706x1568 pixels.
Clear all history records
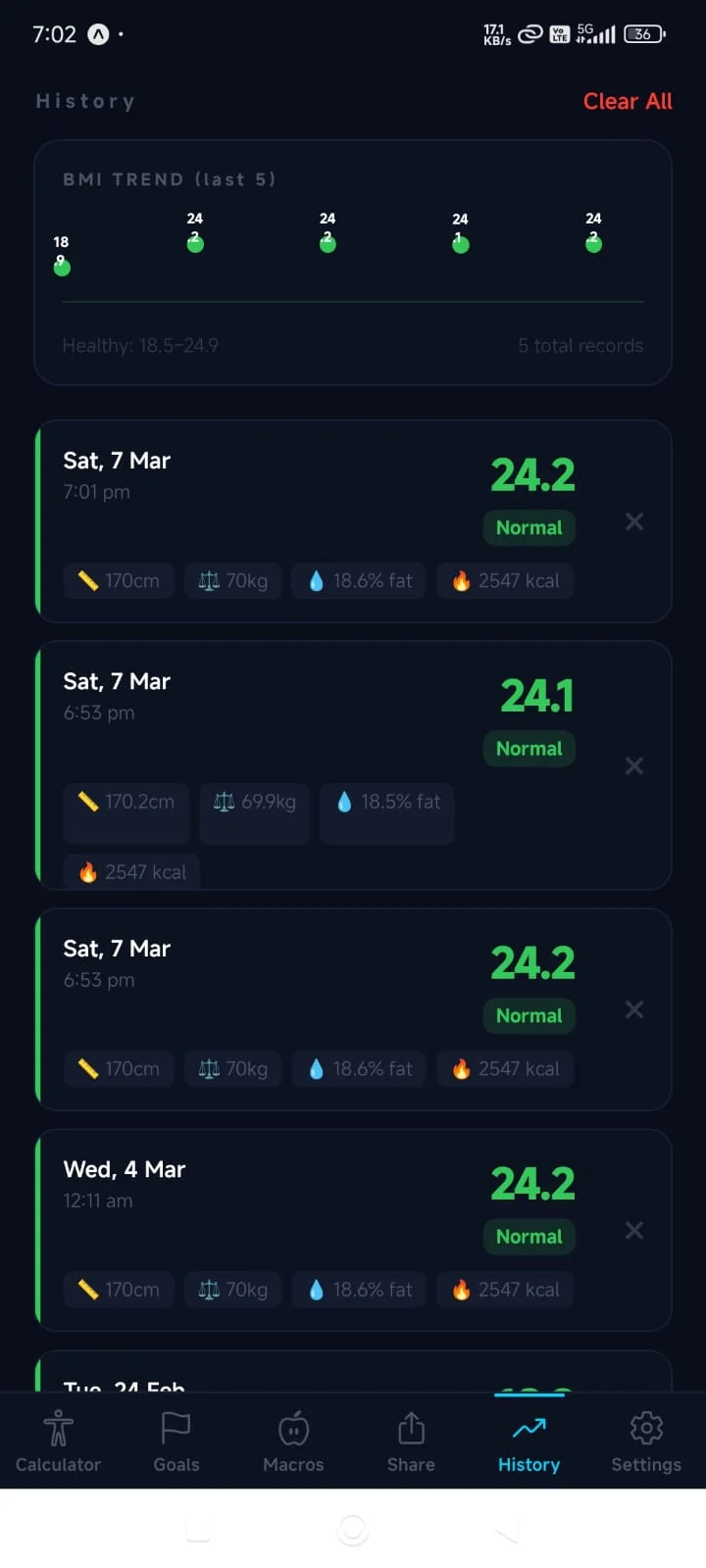click(627, 101)
